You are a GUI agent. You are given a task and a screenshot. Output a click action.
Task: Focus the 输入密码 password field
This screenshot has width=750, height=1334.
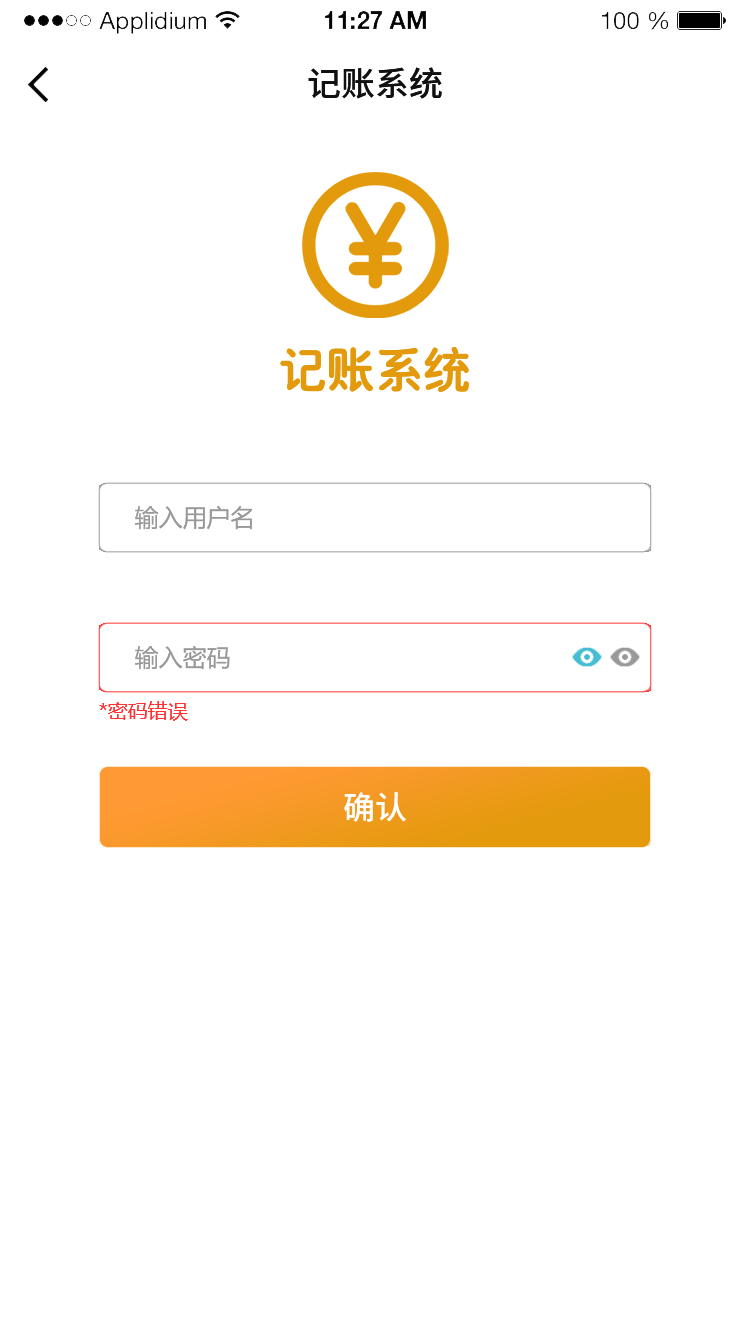(375, 657)
